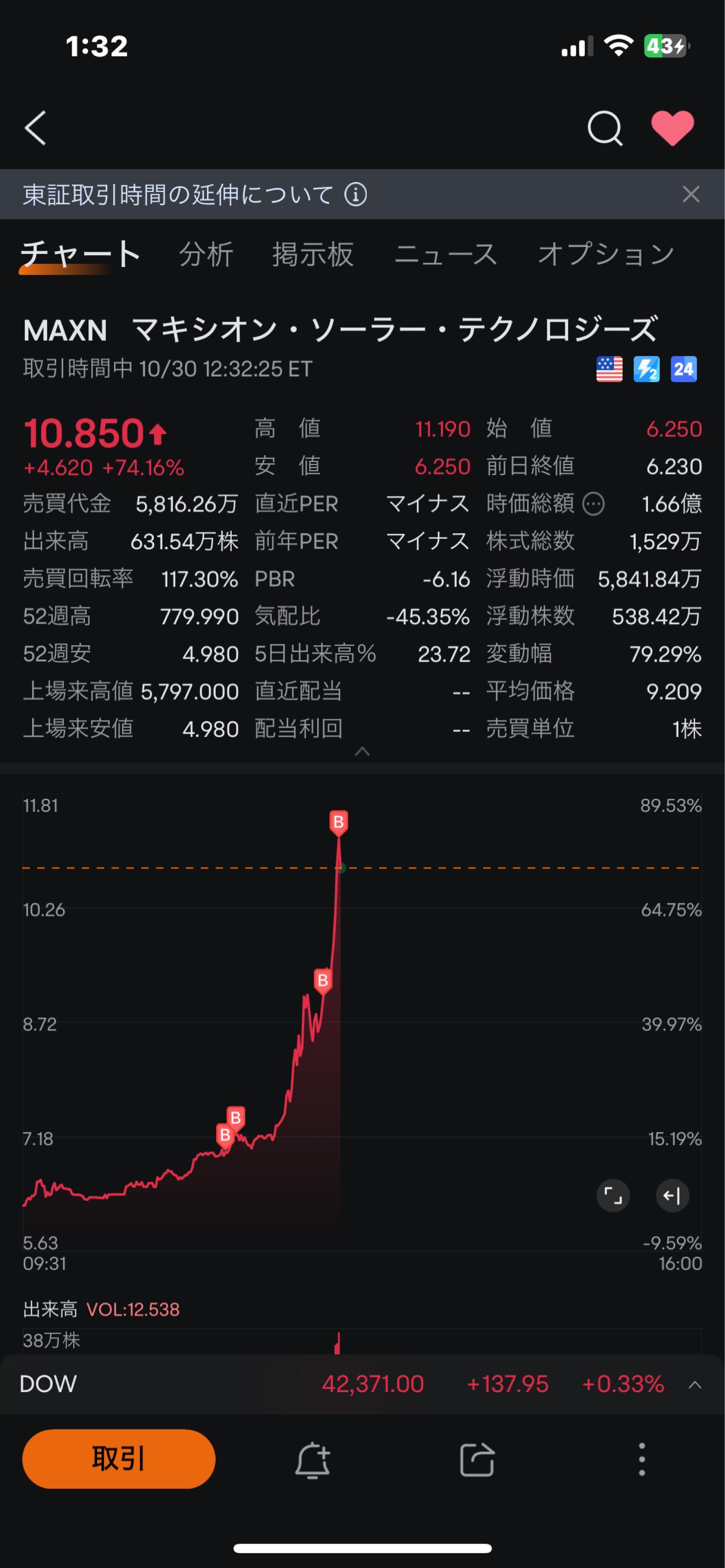Expand the DOW index bar
Image resolution: width=725 pixels, height=1568 pixels.
point(695,1385)
